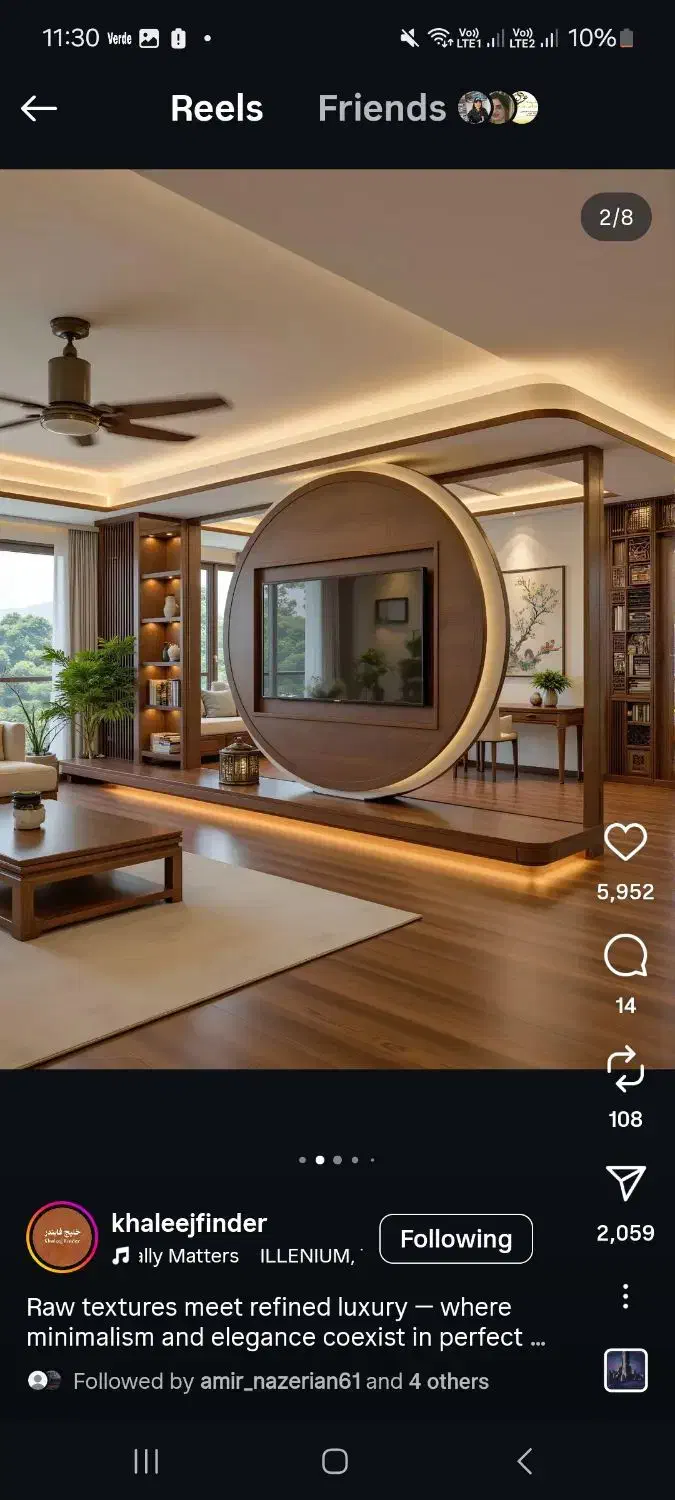Open the comments on this reel
The image size is (675, 1500).
coord(626,956)
